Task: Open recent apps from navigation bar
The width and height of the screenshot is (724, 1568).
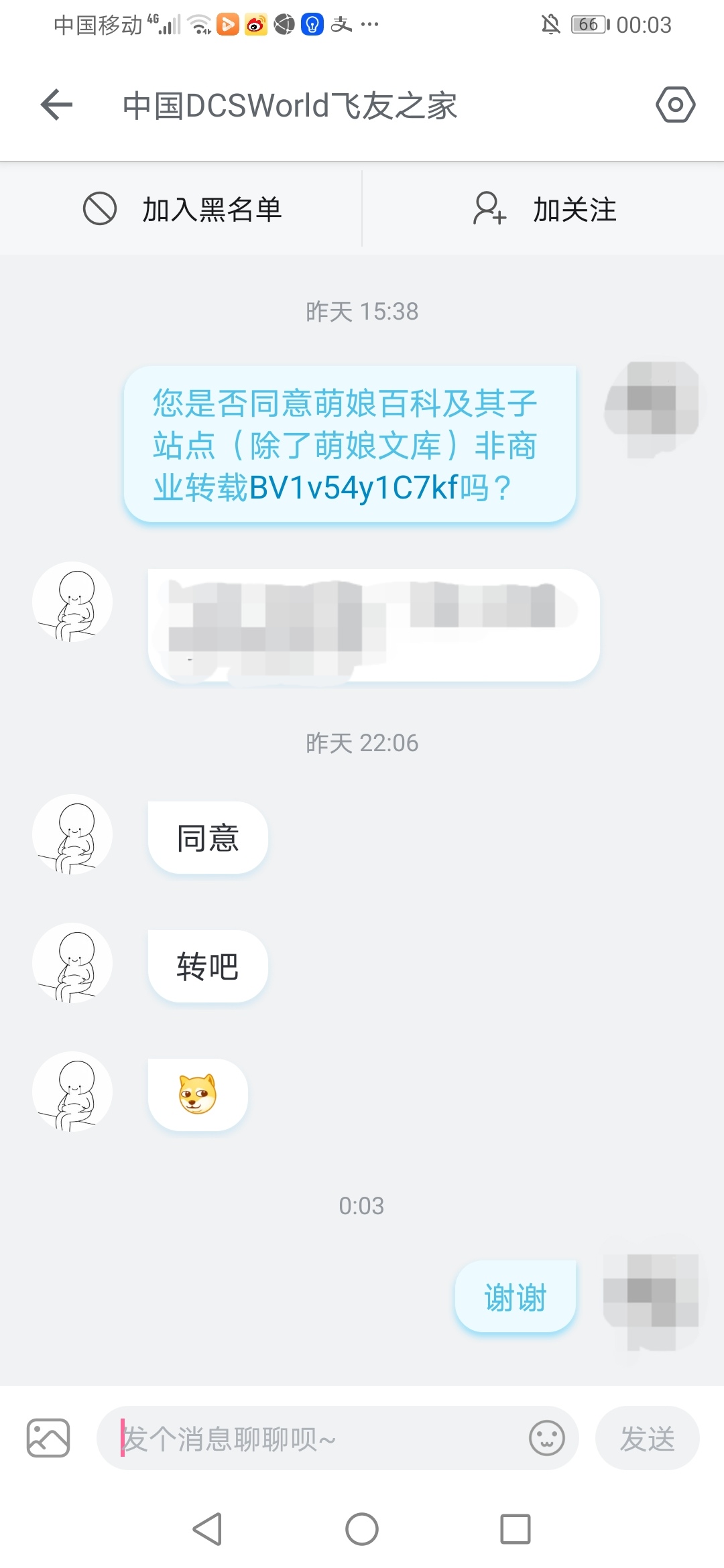Action: [x=515, y=1529]
